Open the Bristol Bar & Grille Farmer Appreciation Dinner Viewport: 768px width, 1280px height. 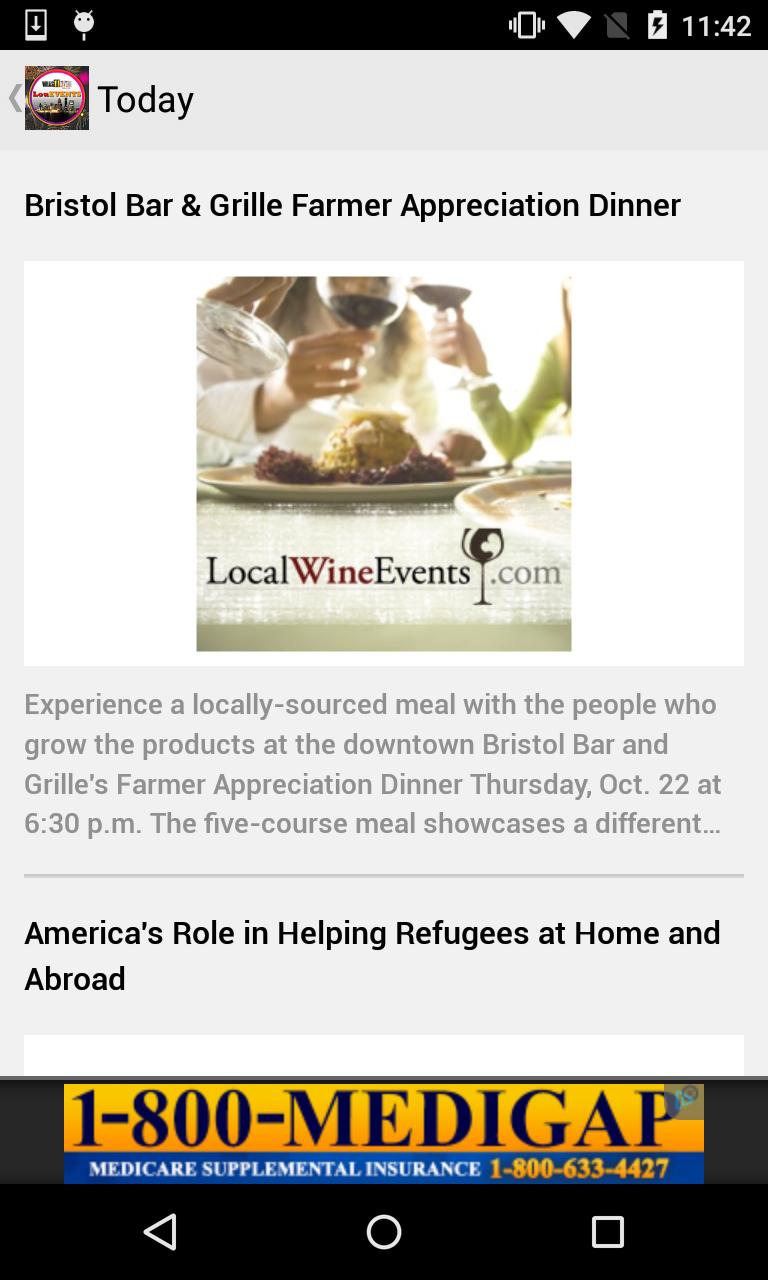[x=351, y=205]
